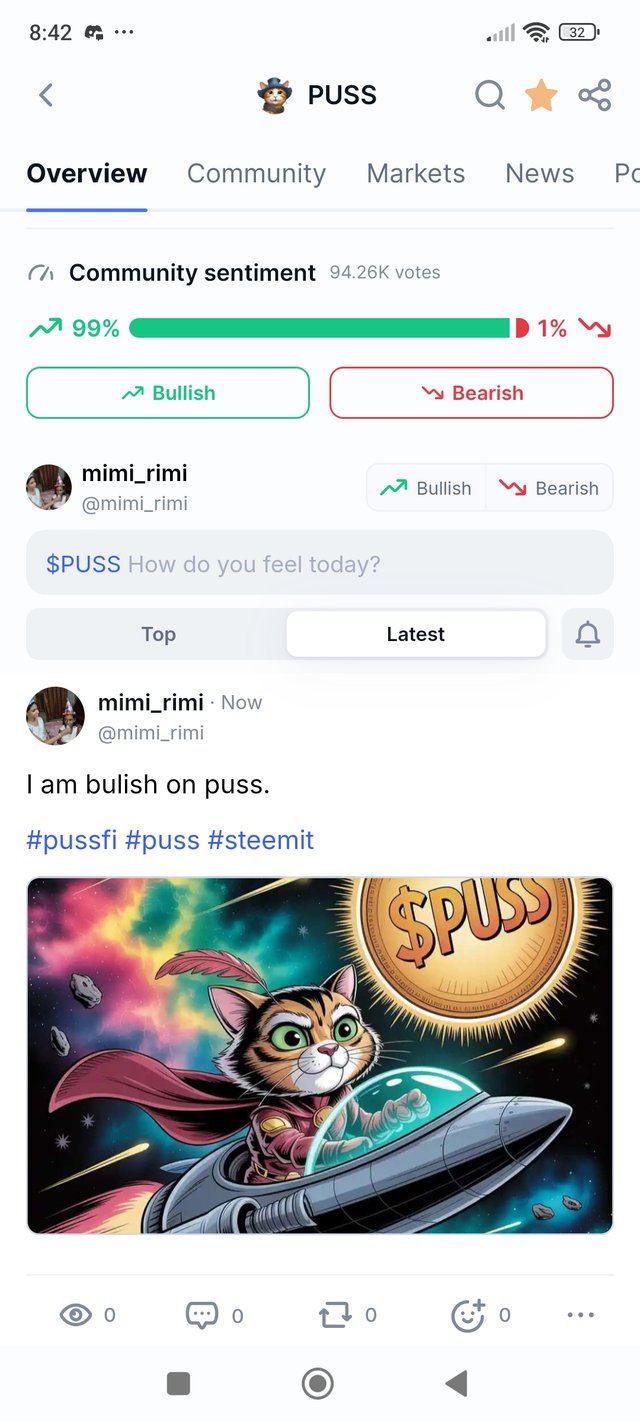Viewport: 640px width, 1422px height.
Task: Tap the "How do you feel today?" field
Action: click(x=319, y=564)
